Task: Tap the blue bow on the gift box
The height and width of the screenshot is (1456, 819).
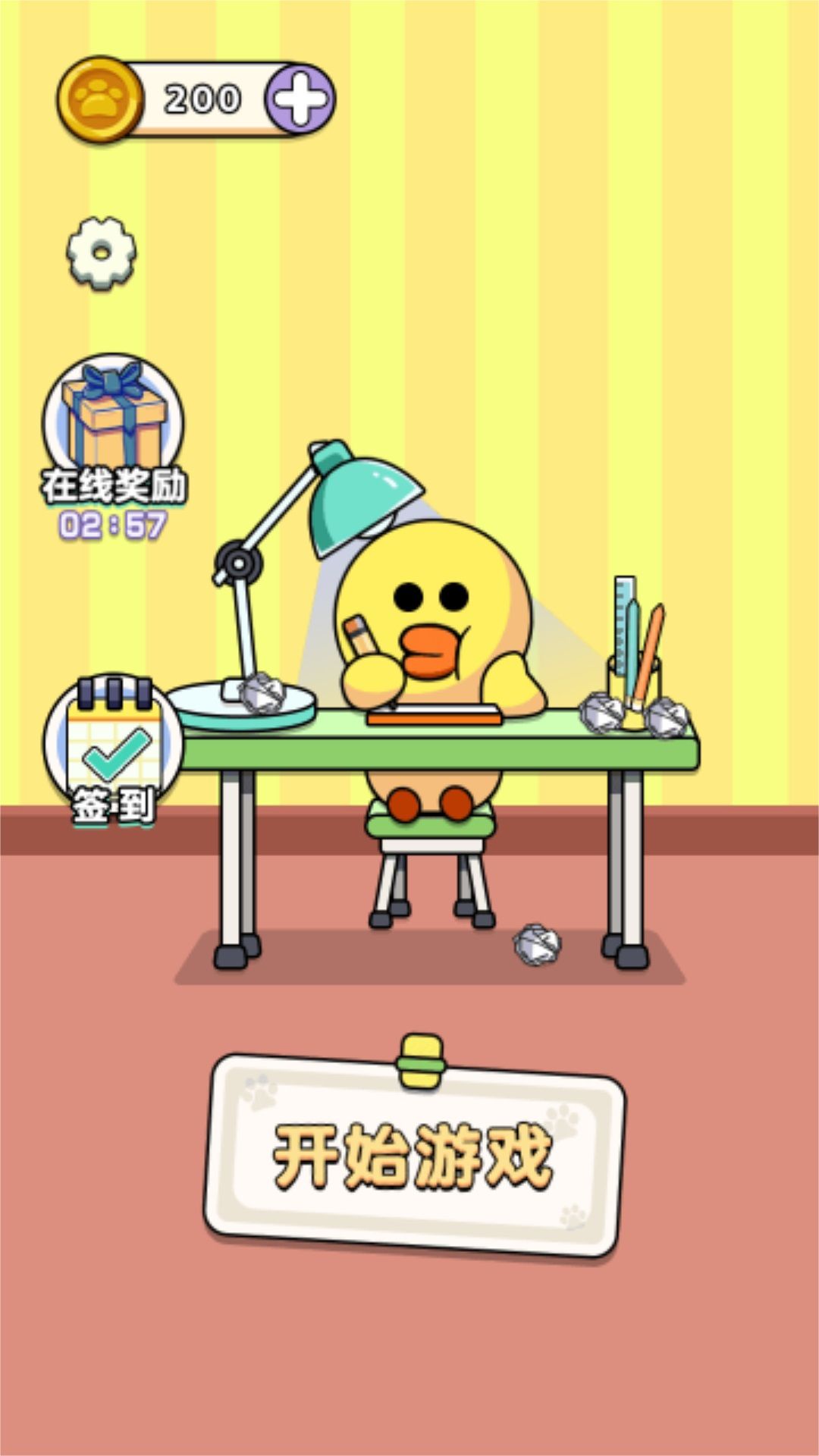Action: pos(110,379)
